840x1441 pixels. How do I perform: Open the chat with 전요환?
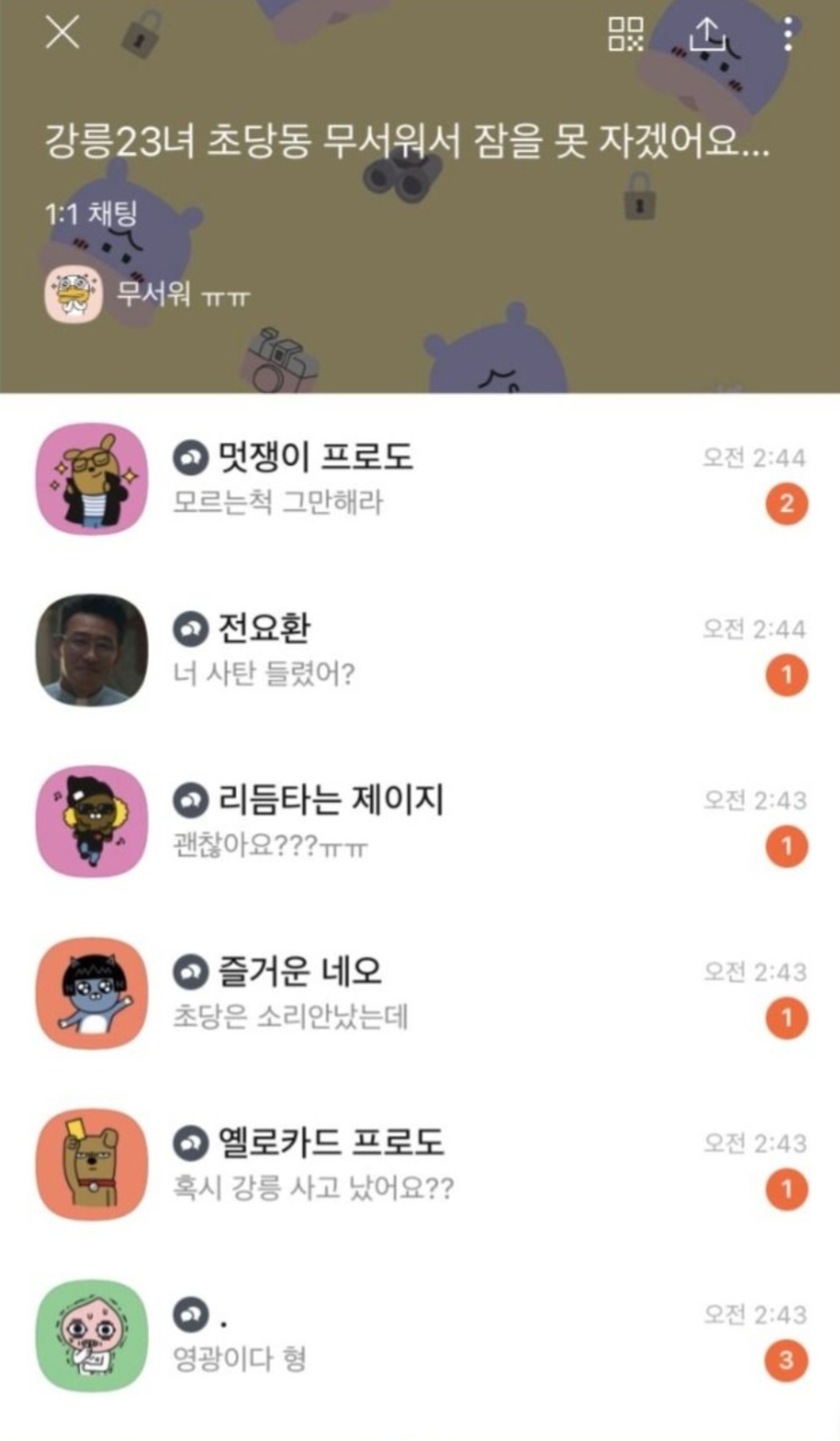click(420, 651)
